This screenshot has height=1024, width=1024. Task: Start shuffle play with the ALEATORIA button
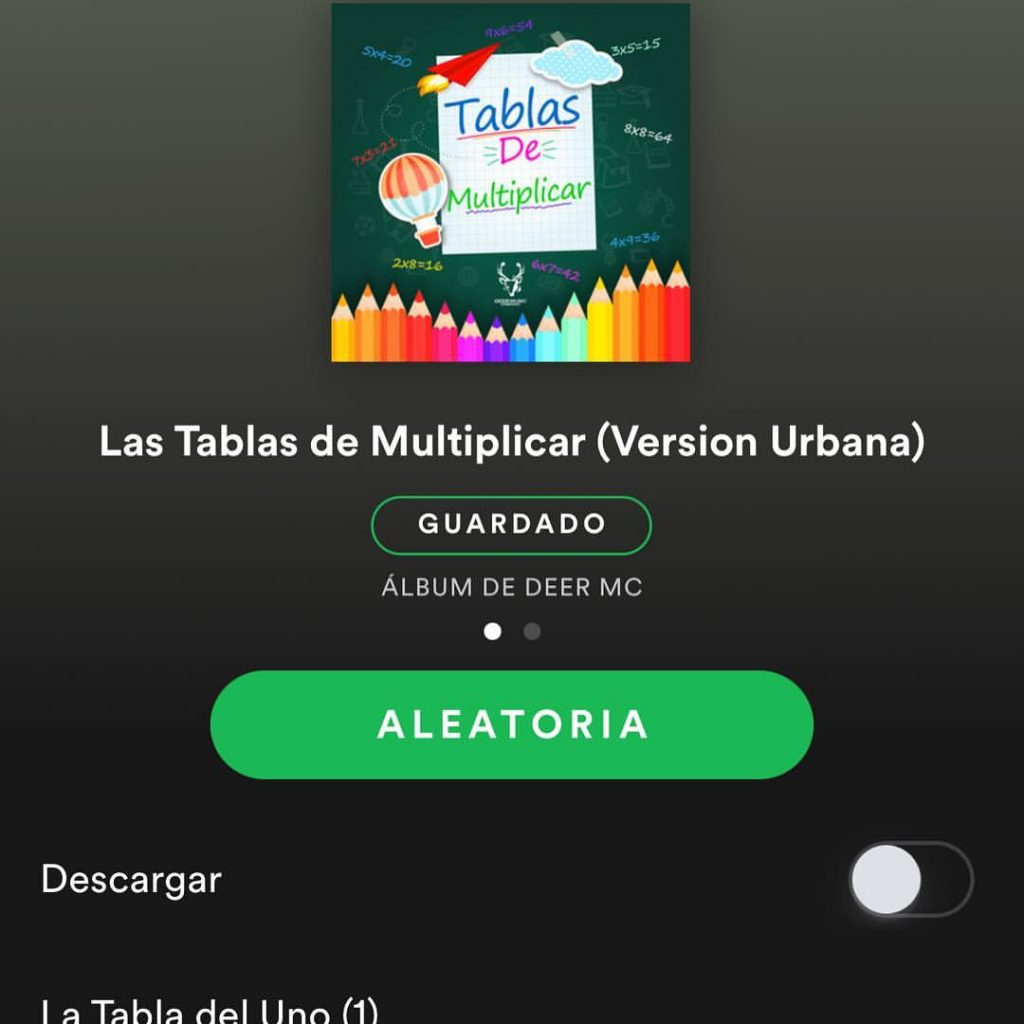(x=511, y=725)
